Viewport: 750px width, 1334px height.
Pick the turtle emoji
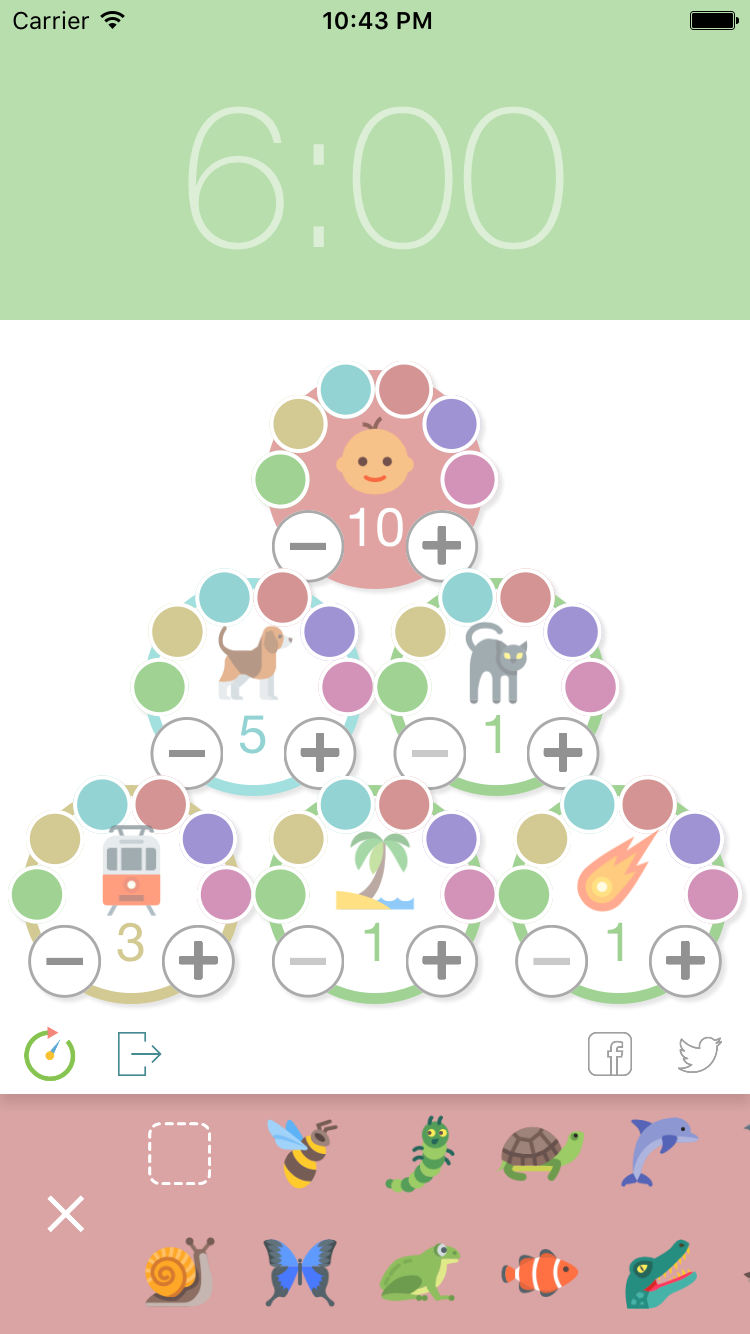541,1153
